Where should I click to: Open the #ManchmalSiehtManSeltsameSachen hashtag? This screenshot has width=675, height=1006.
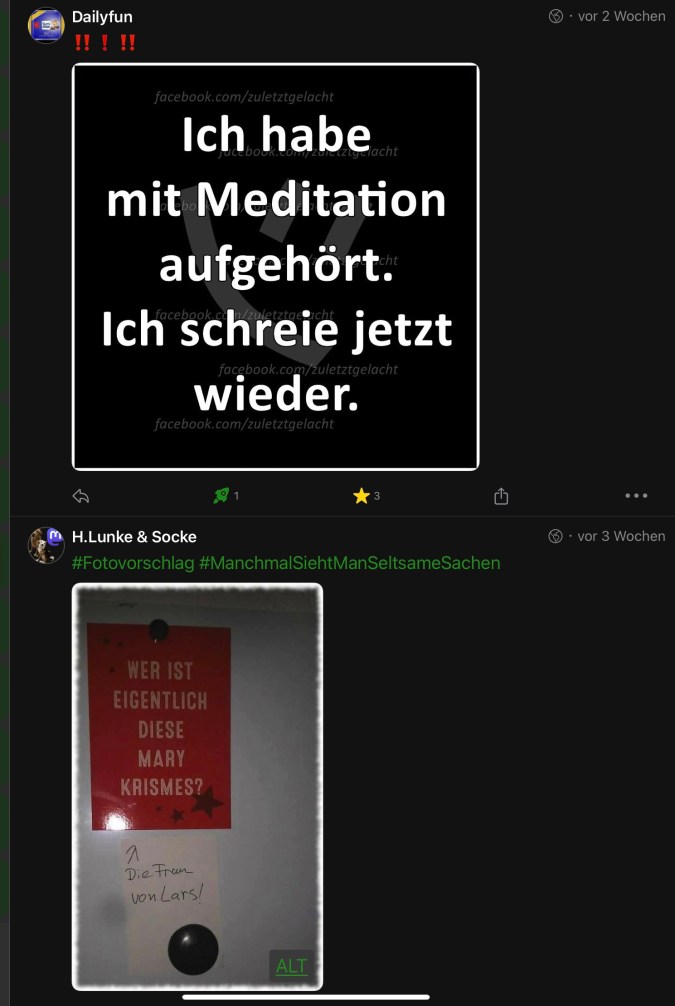coord(349,563)
